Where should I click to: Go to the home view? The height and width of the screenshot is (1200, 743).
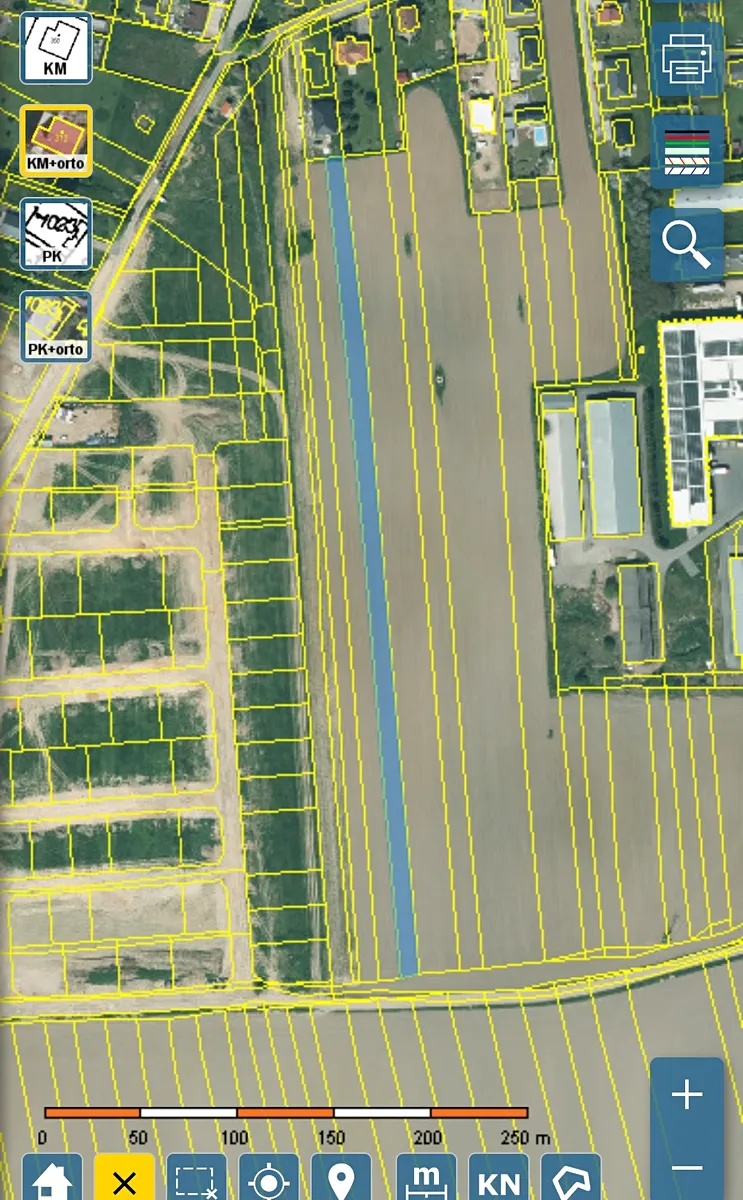pos(52,1178)
